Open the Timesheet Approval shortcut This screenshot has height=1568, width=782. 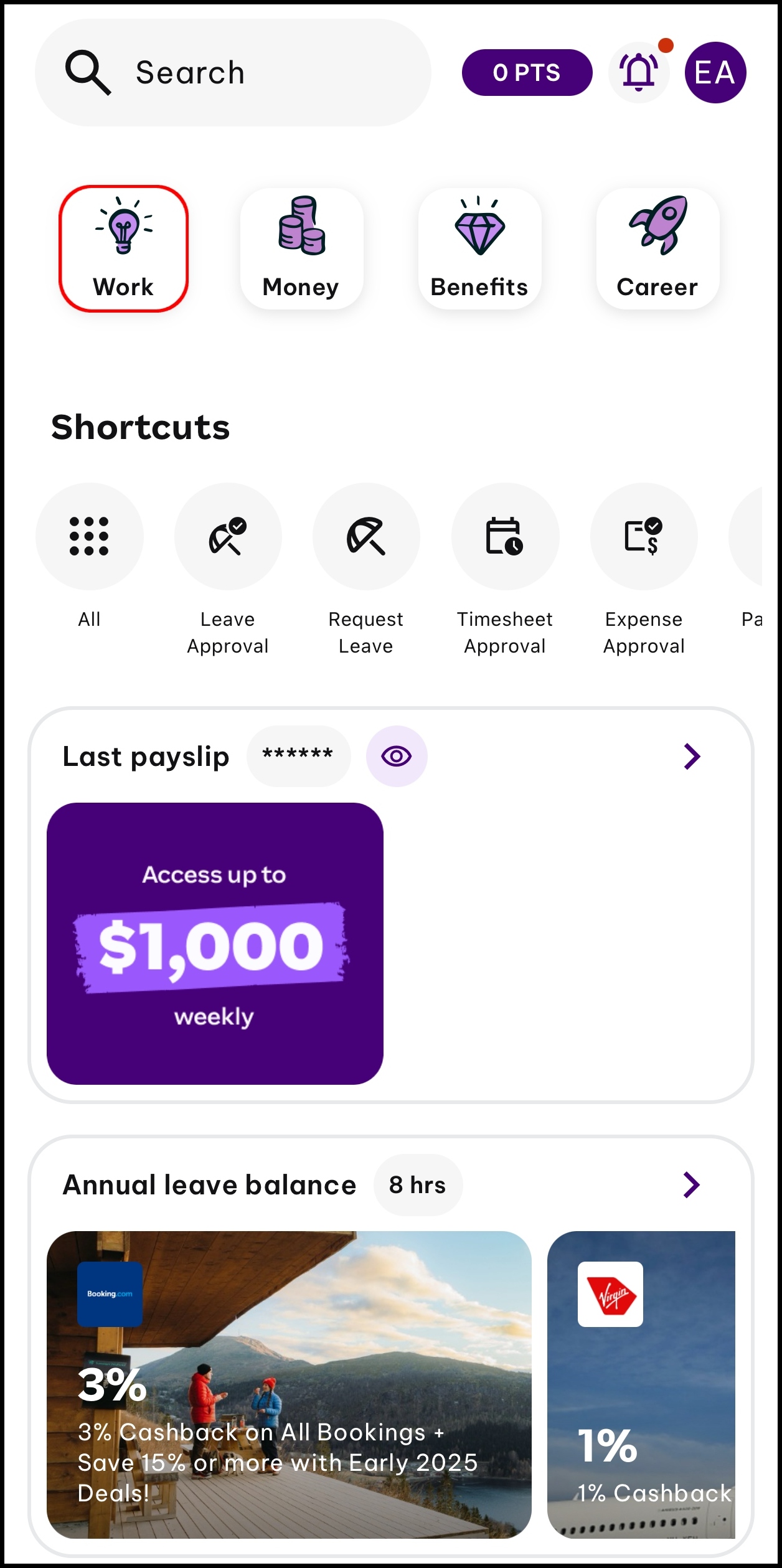(x=505, y=569)
